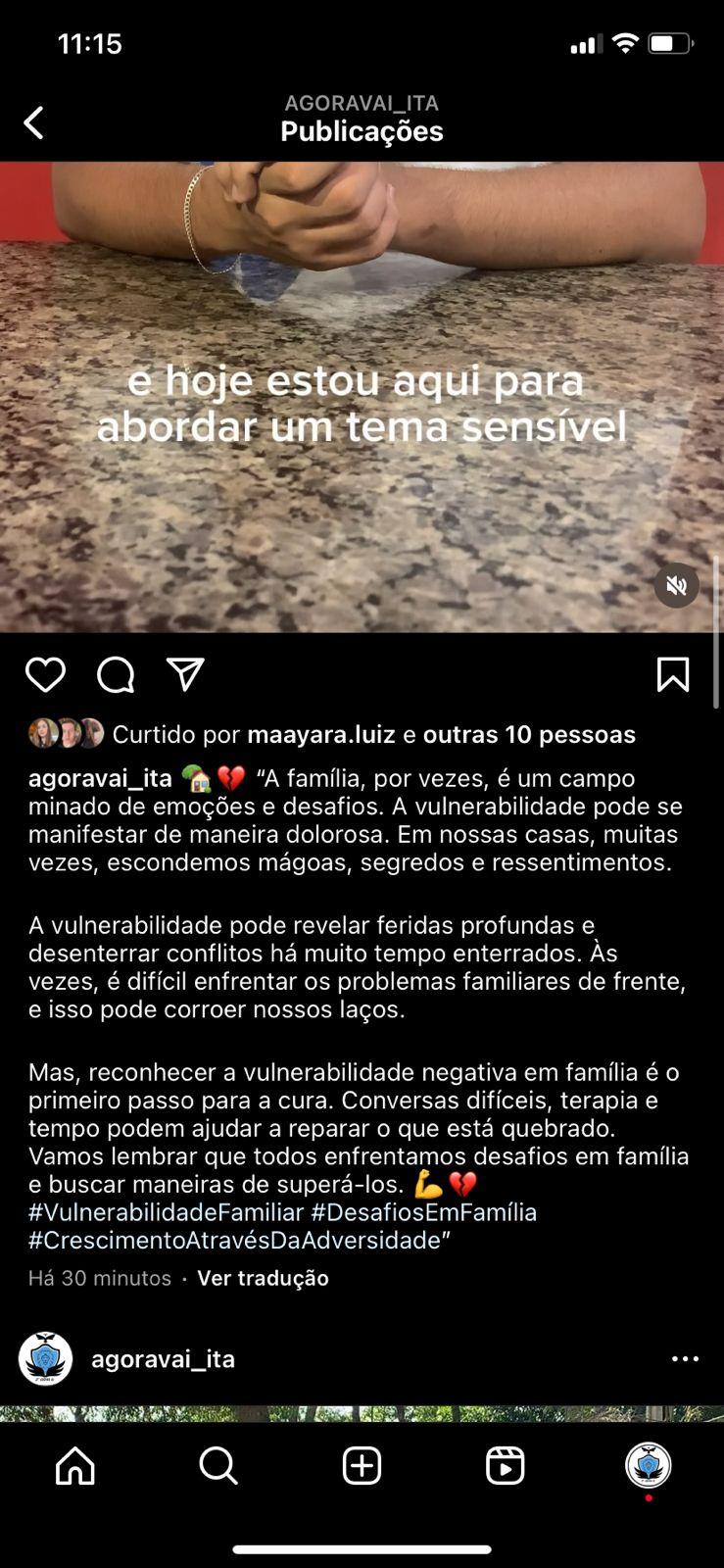Save the post with the bookmark icon
Screen dimensions: 724x1568
pos(672,675)
